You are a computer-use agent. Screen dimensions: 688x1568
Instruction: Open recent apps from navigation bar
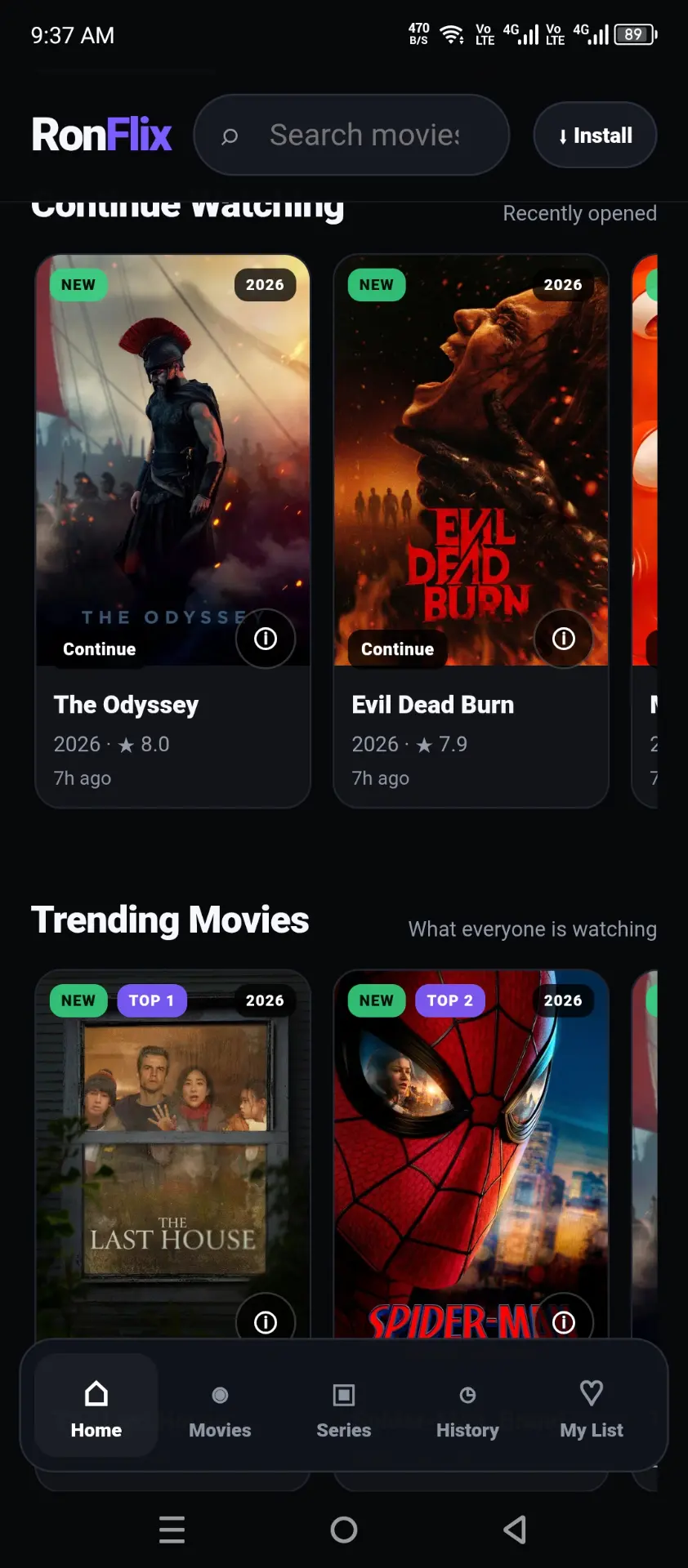coord(172,1530)
